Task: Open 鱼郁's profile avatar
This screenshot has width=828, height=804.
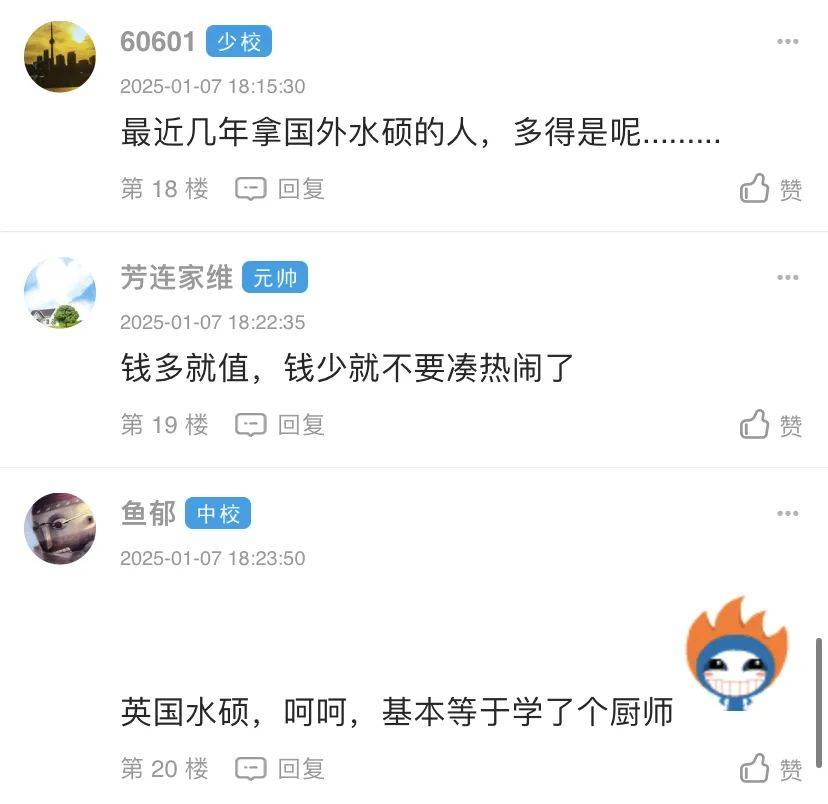Action: 60,529
